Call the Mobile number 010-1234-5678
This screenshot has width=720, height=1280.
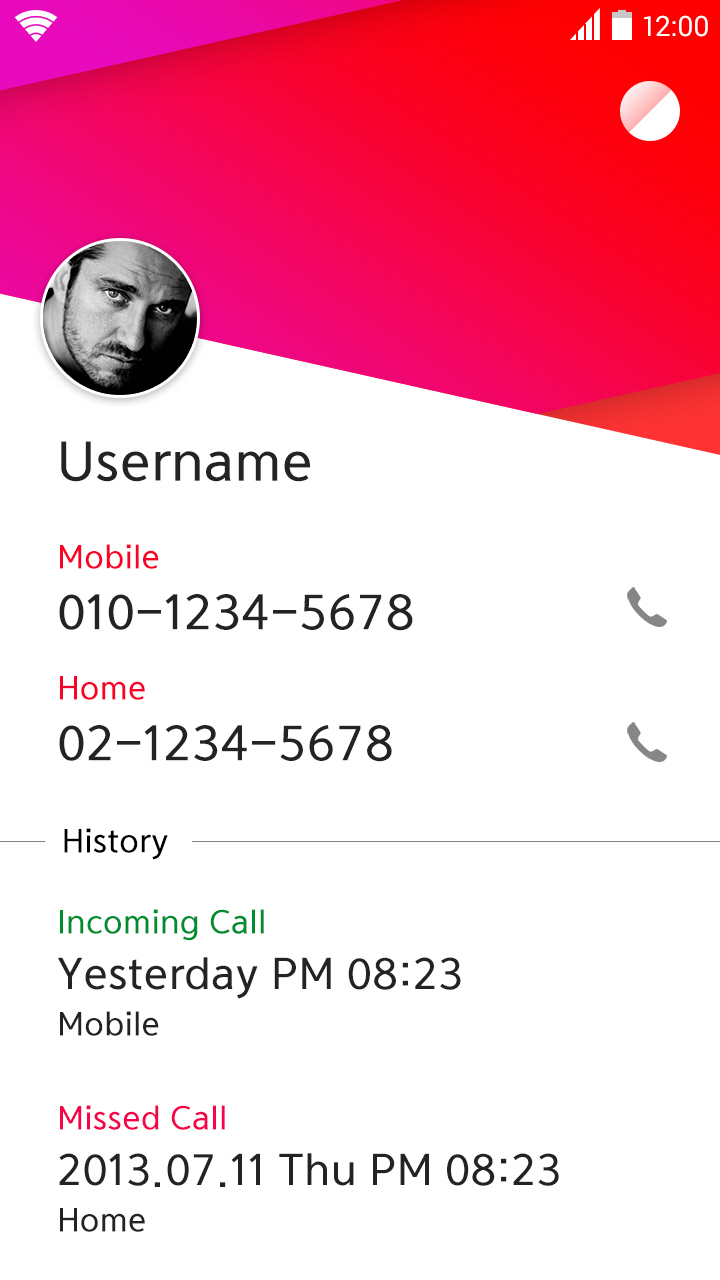coord(647,608)
